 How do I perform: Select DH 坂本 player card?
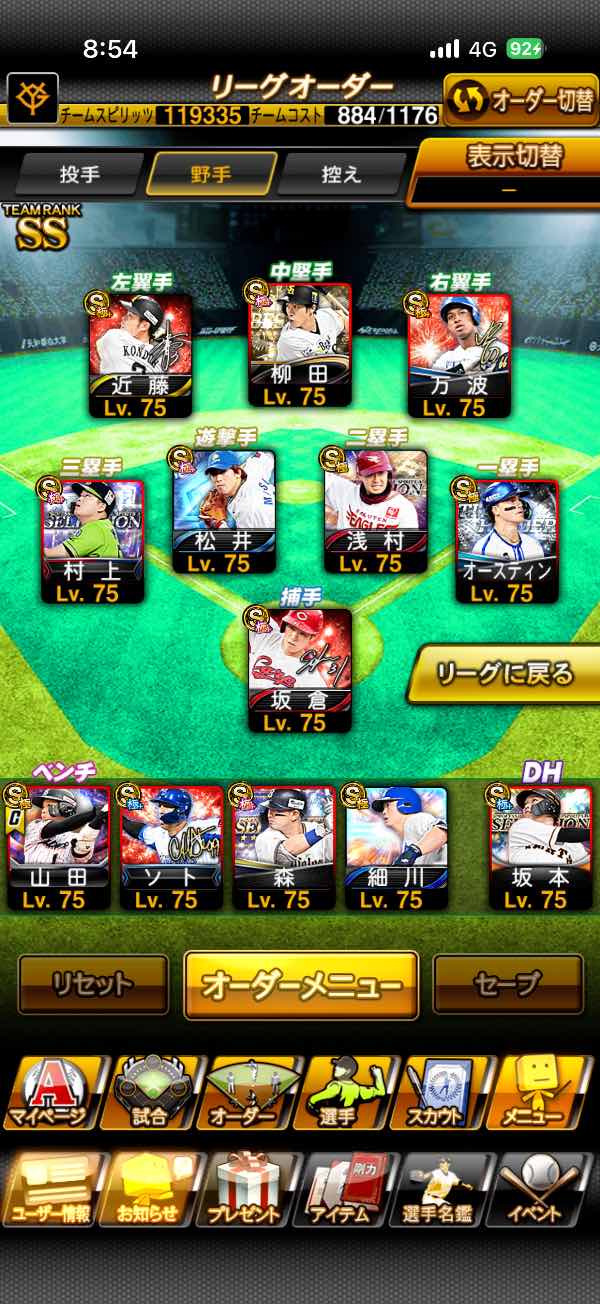pyautogui.click(x=541, y=847)
